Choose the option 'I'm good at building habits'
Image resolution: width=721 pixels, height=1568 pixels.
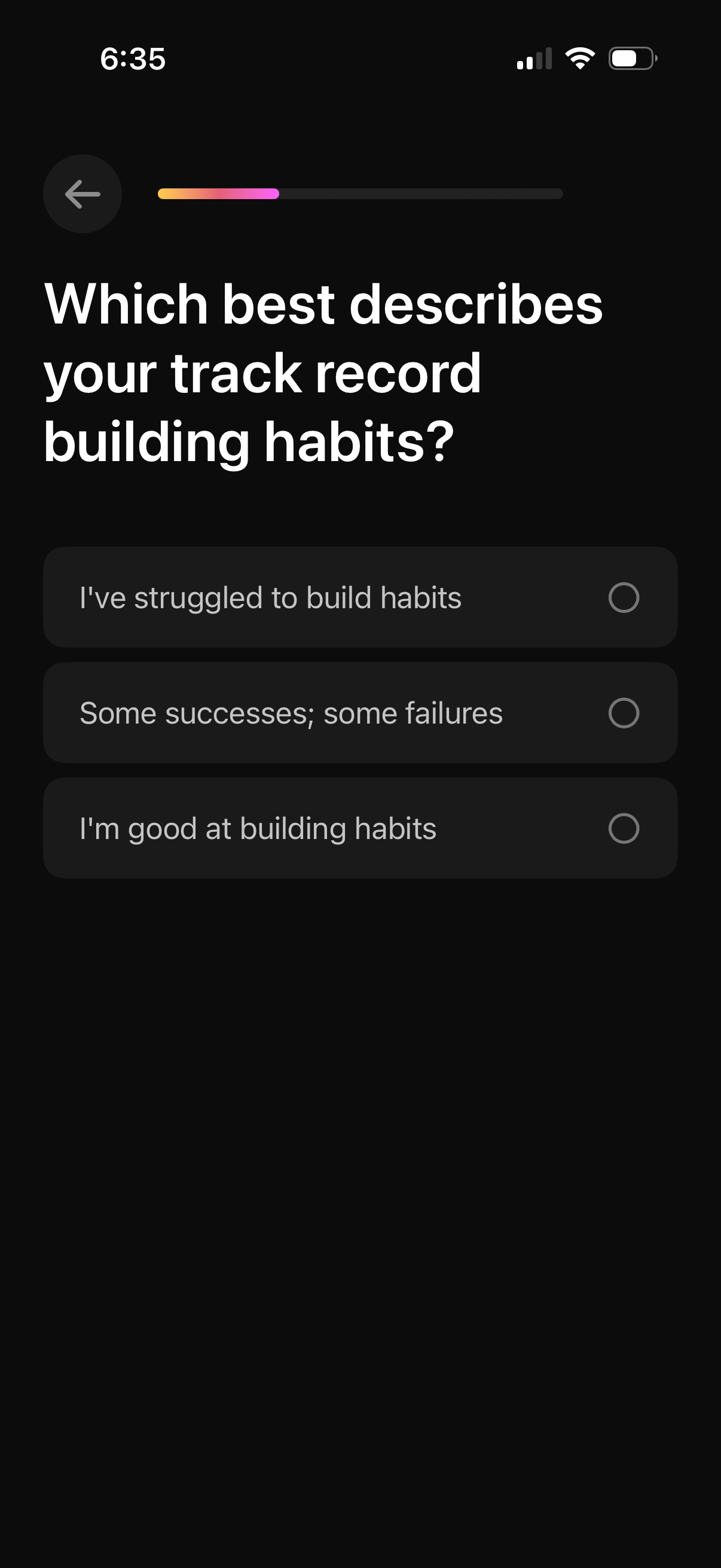(257, 828)
